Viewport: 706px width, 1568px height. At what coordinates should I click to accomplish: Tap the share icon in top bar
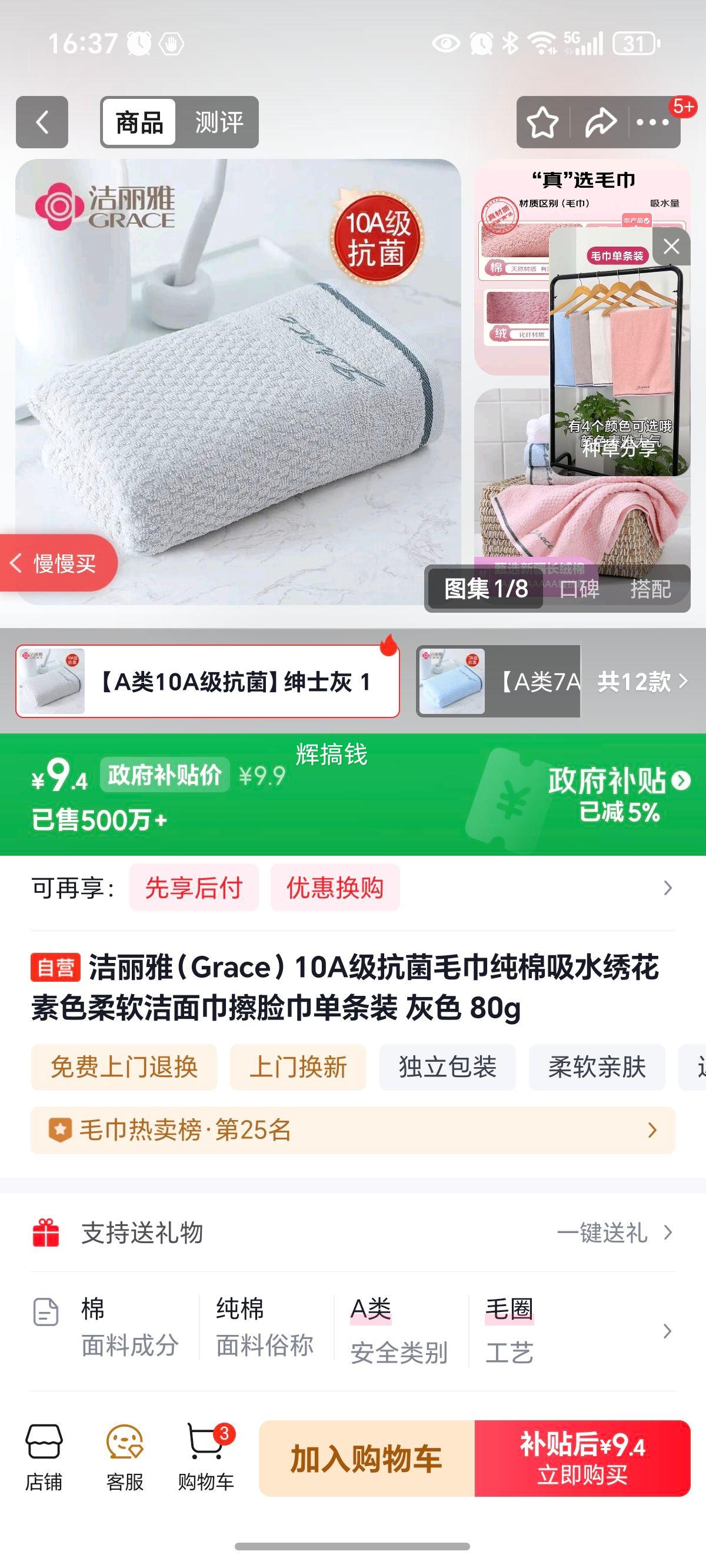[x=600, y=122]
